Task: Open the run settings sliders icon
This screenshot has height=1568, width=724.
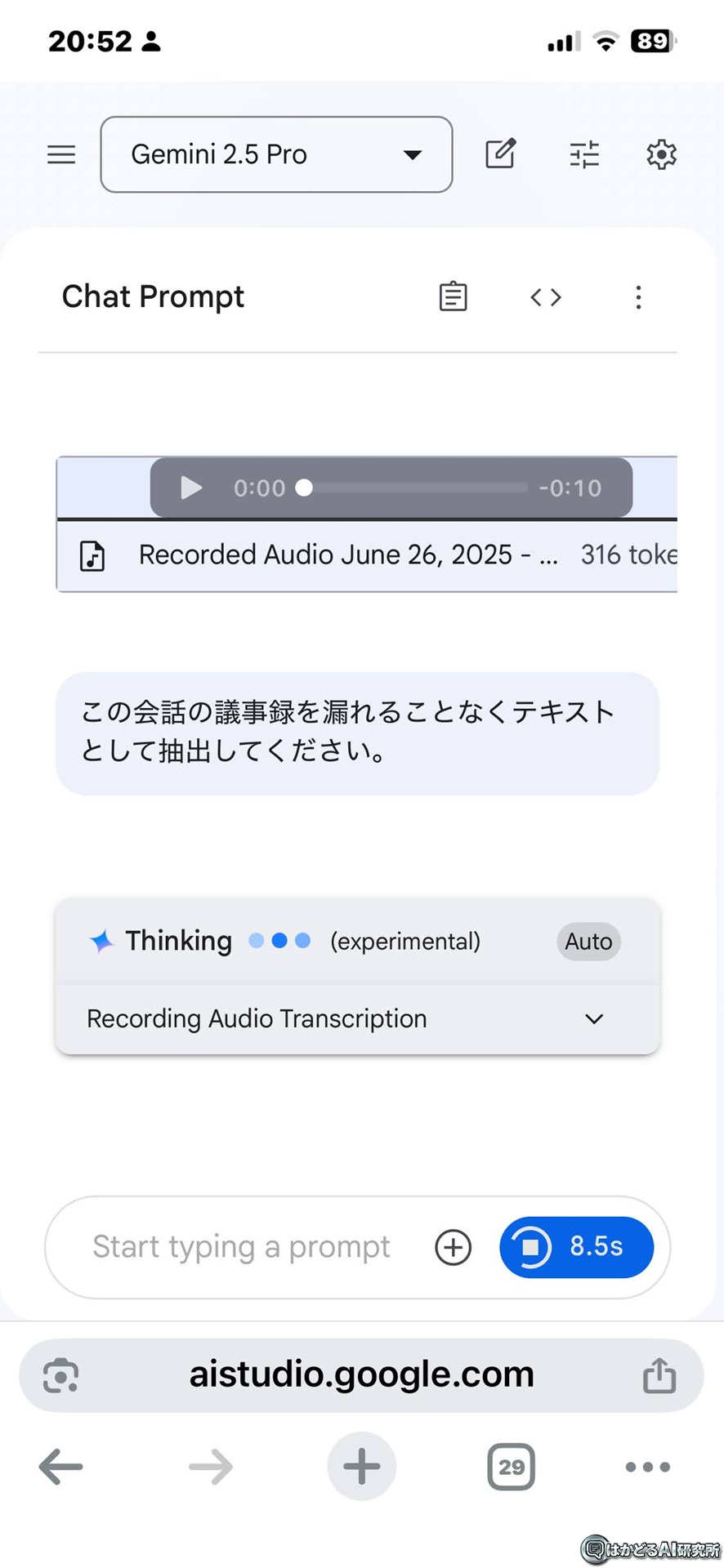Action: (x=584, y=154)
